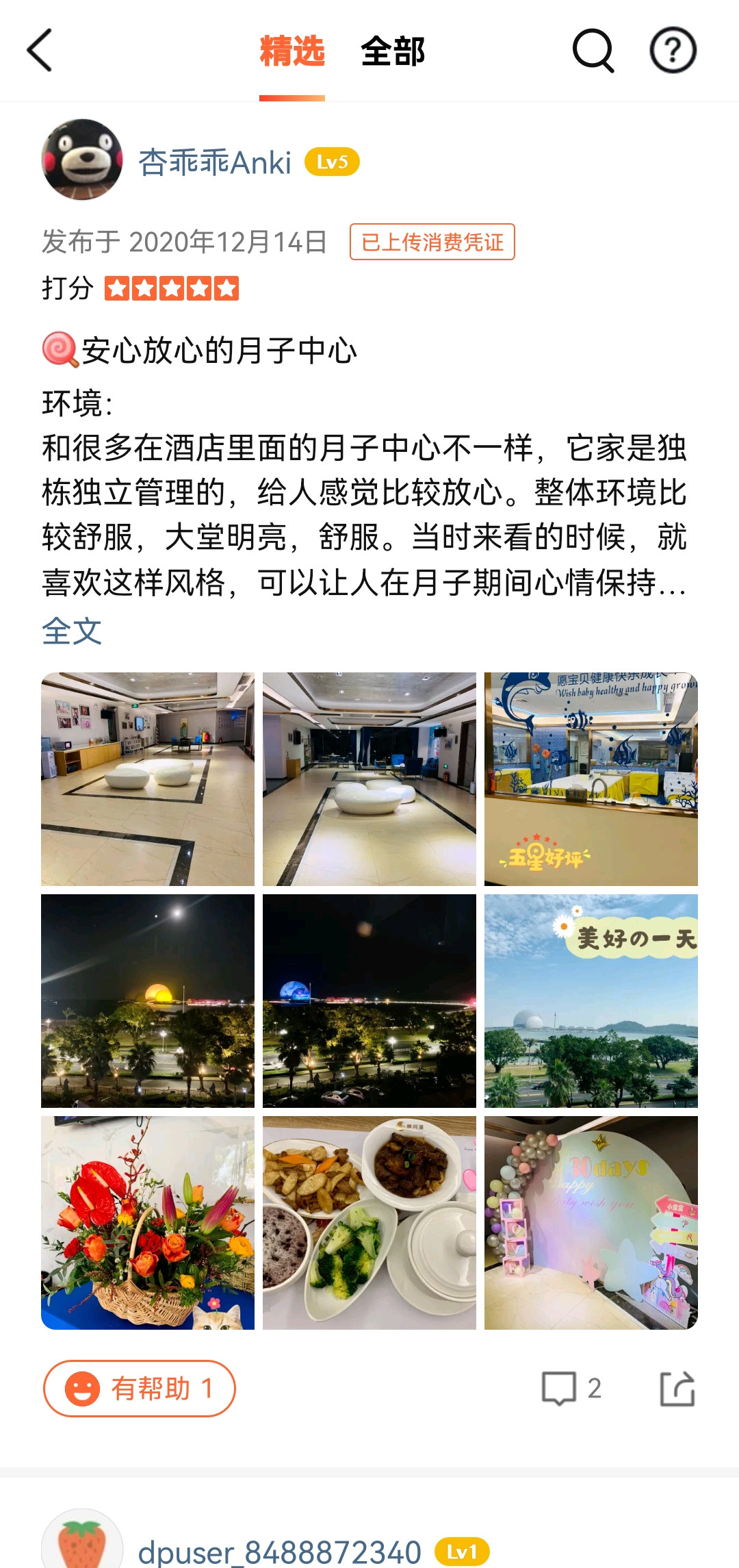Open the meal photo with broccoli
This screenshot has height=1568, width=739.
pos(369,1223)
